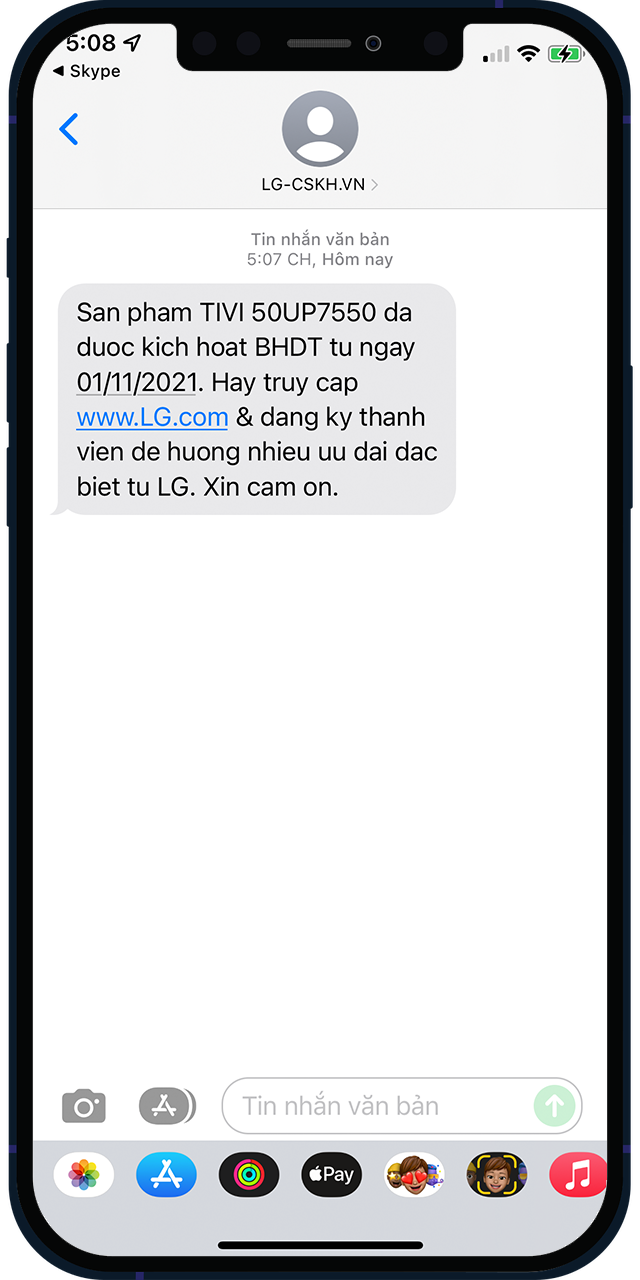Focus the Tin nhắn văn bản text field
Screen dimensions: 640x1280
380,1106
